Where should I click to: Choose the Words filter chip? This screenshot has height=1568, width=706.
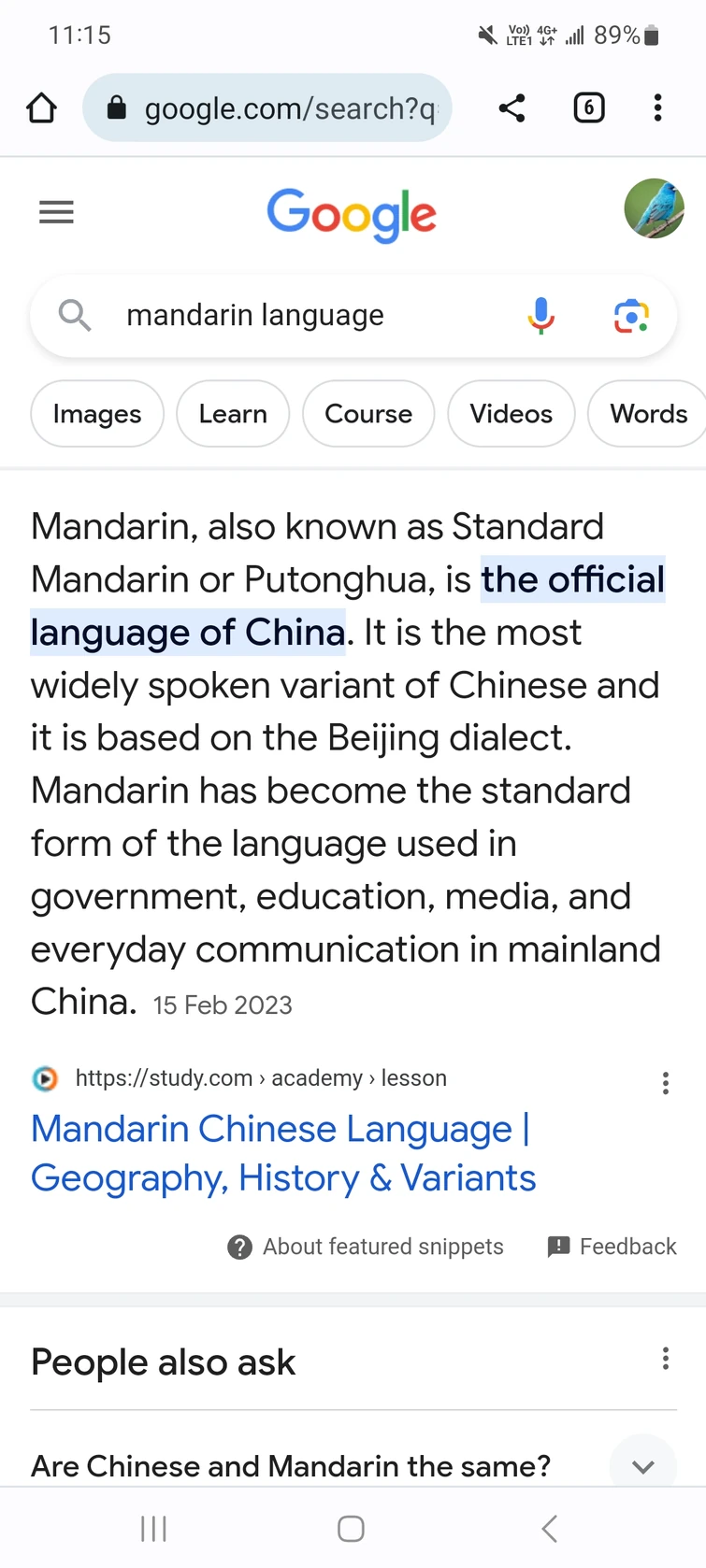pos(648,414)
